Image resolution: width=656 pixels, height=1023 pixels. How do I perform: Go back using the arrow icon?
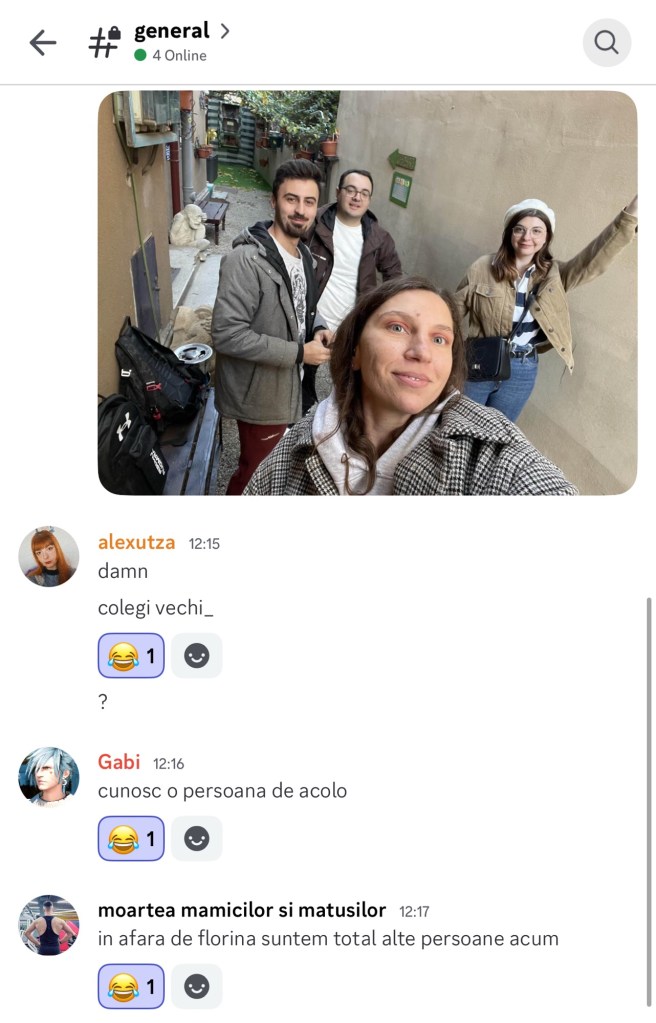[x=43, y=42]
